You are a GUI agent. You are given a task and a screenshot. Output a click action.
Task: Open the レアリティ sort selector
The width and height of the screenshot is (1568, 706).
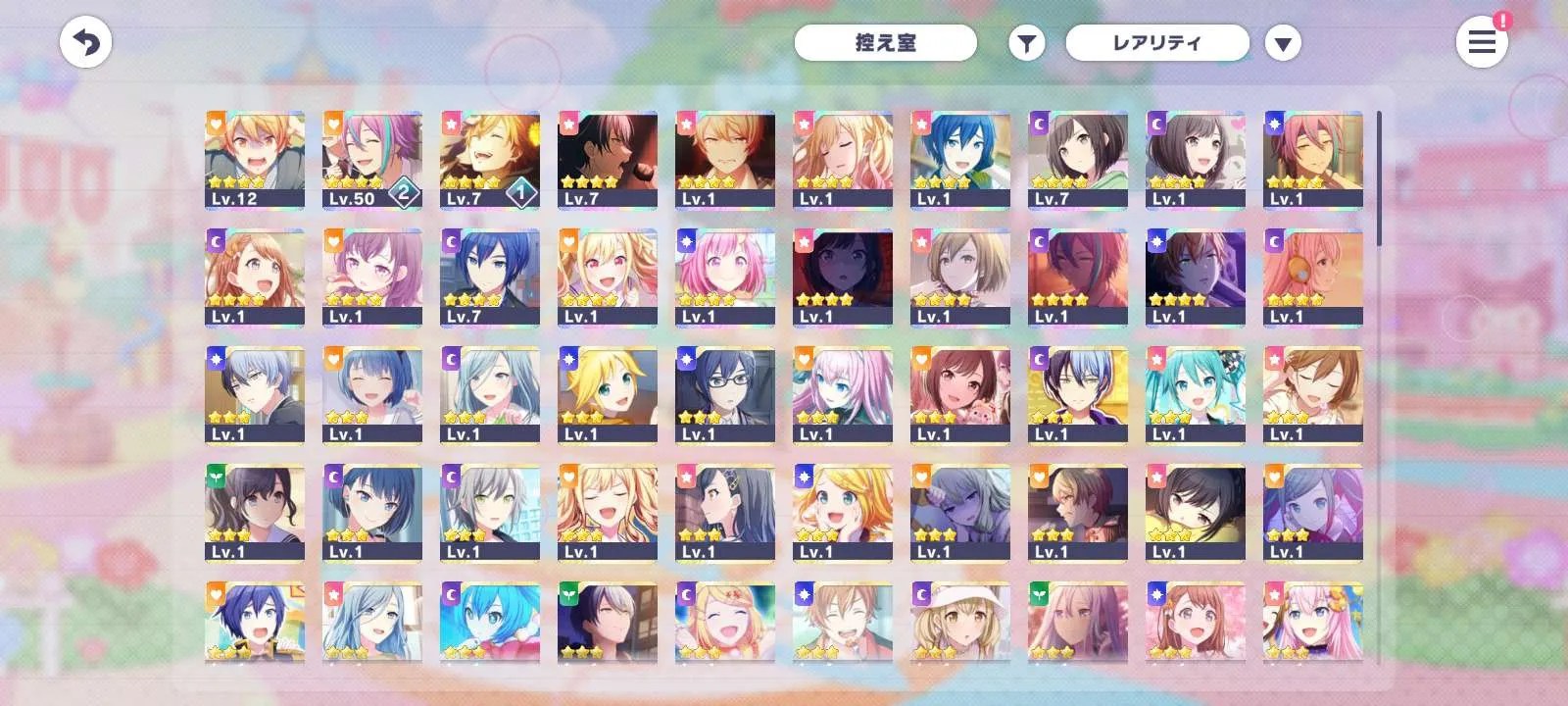click(1156, 43)
